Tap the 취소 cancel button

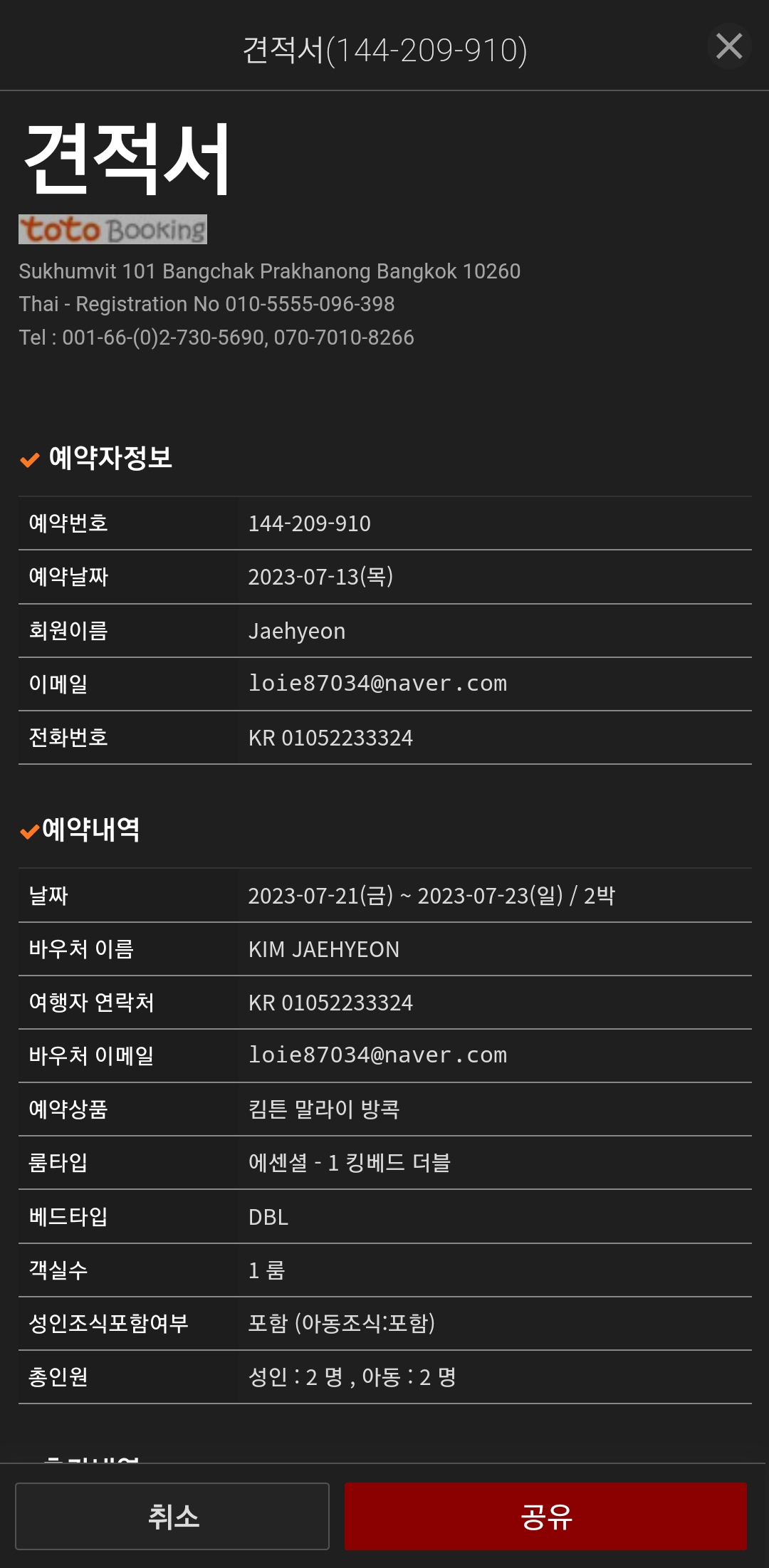[172, 1516]
